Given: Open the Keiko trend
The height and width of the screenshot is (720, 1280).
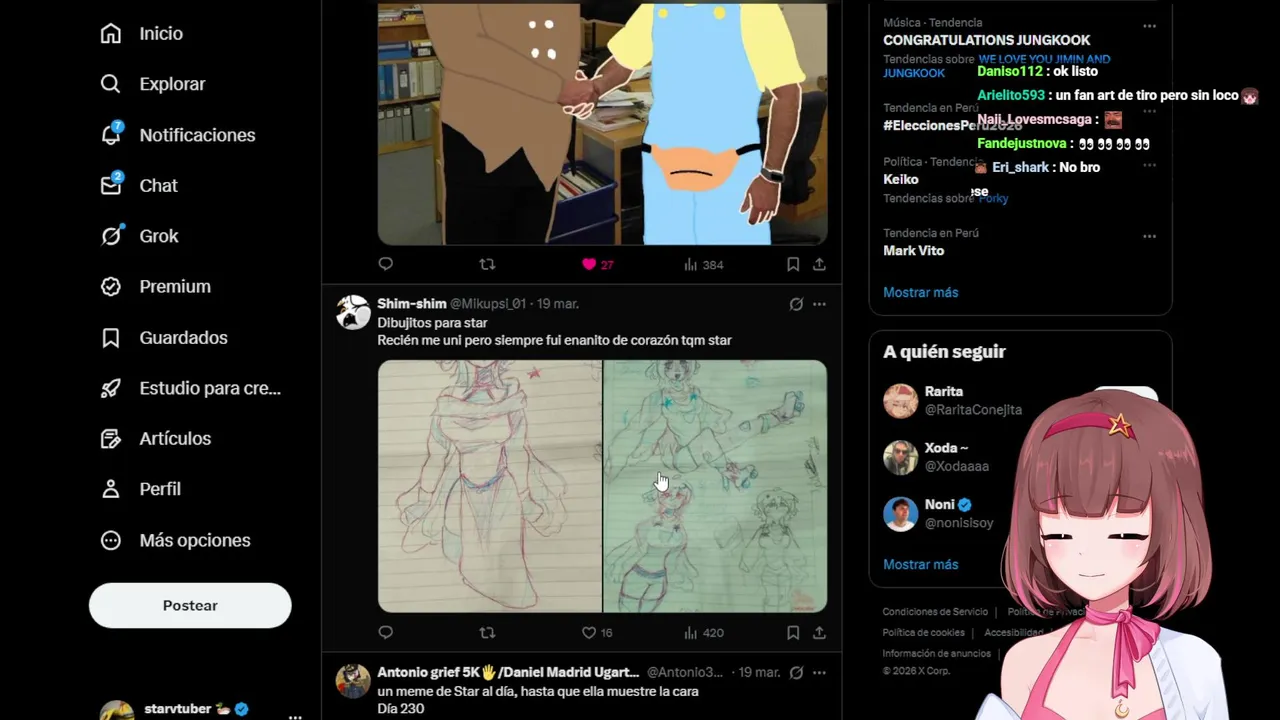Looking at the screenshot, I should 900,179.
